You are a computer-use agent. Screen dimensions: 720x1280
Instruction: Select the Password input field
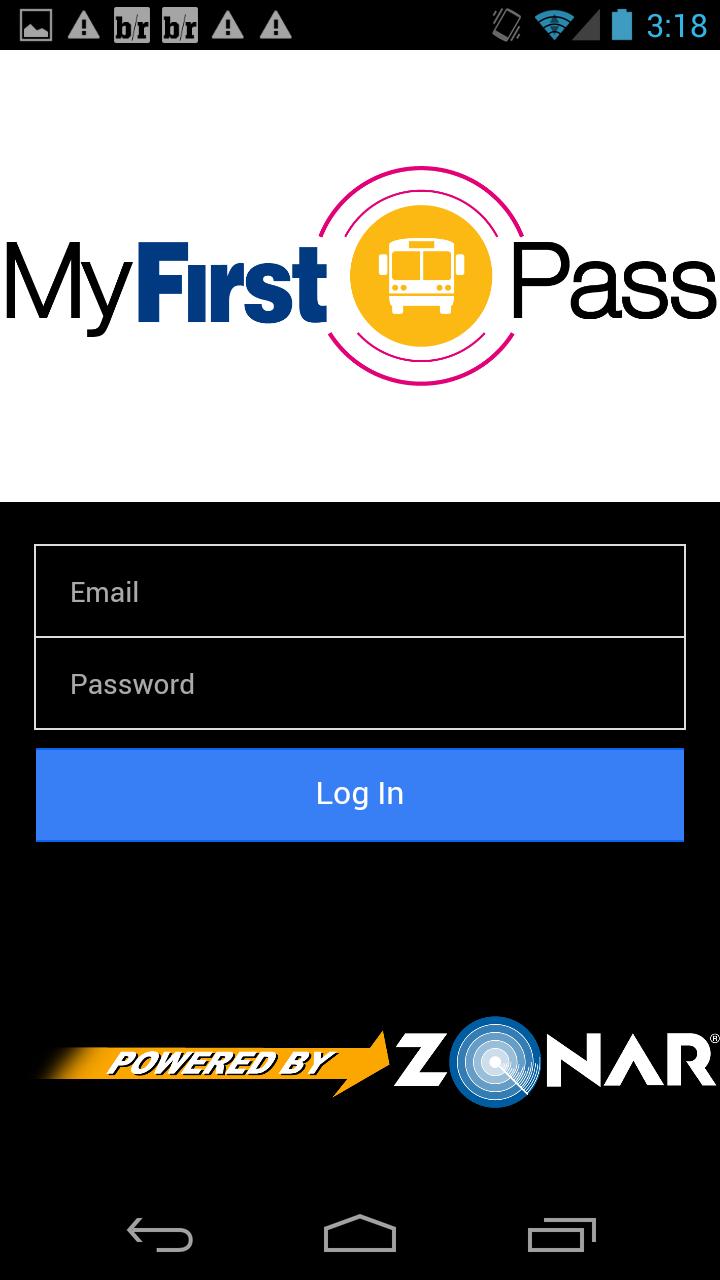point(360,684)
